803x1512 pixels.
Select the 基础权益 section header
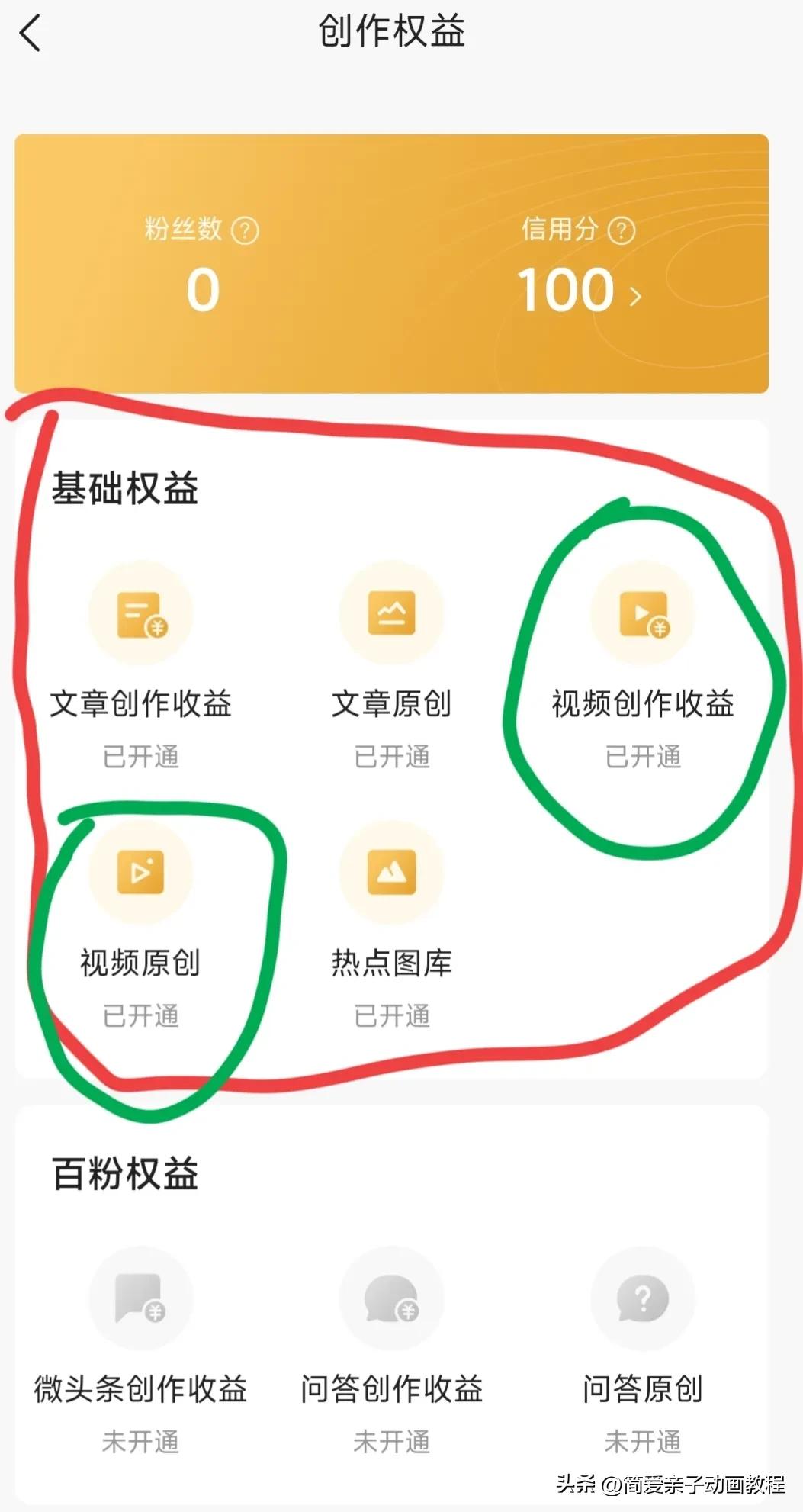[x=124, y=488]
